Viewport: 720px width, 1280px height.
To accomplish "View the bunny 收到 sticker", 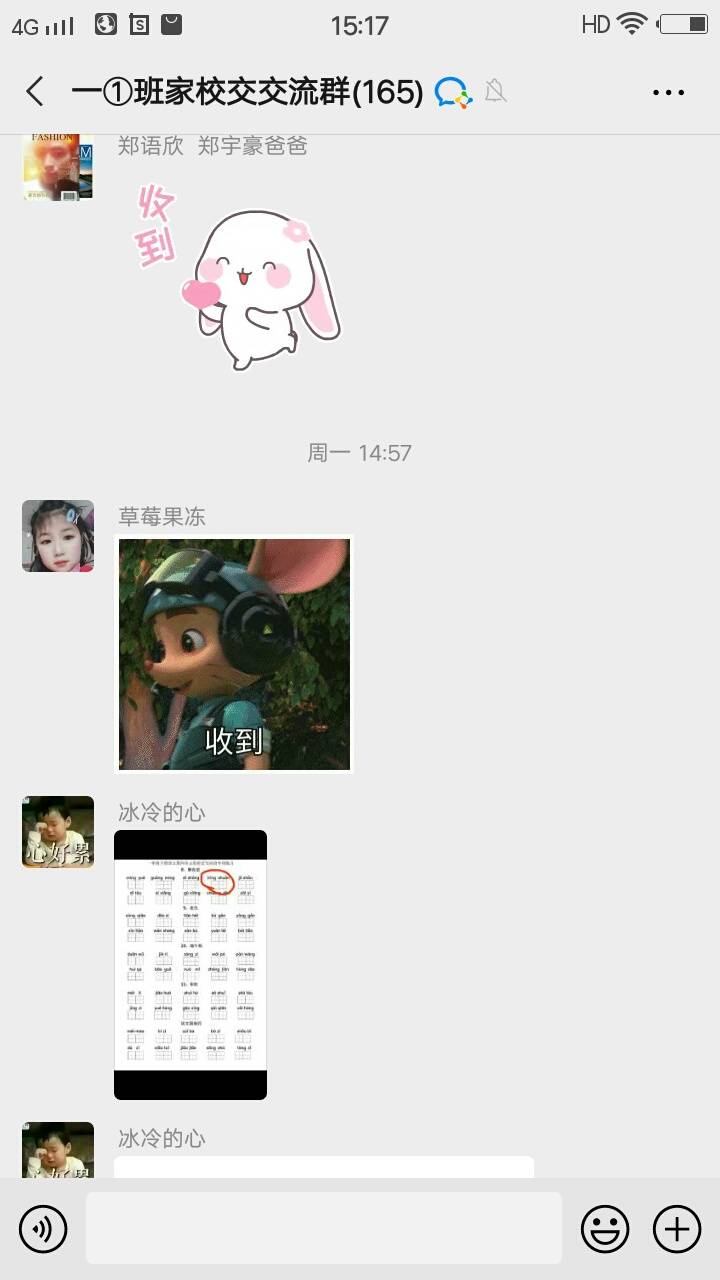I will point(238,274).
